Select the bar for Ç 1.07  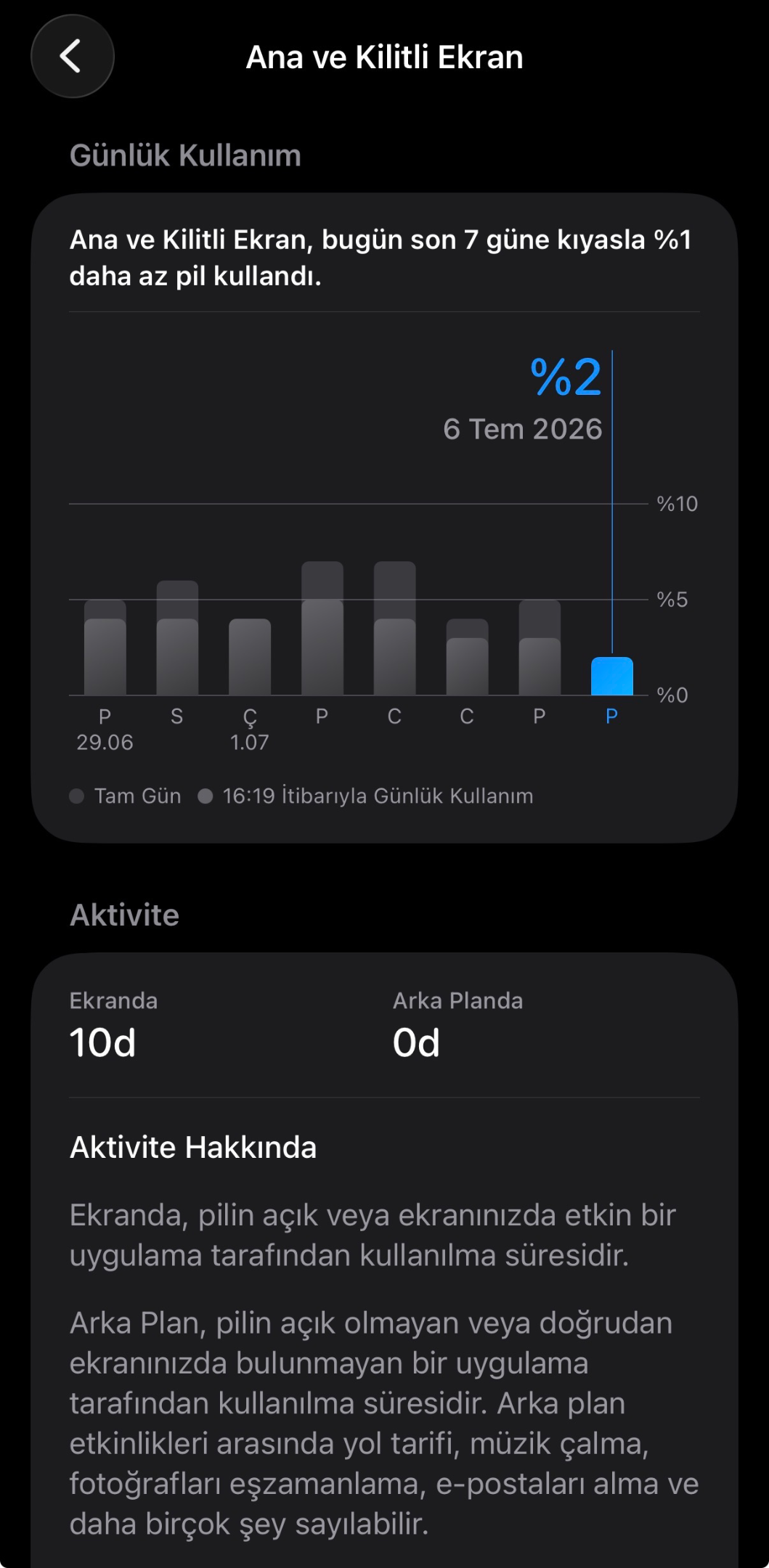click(x=250, y=657)
